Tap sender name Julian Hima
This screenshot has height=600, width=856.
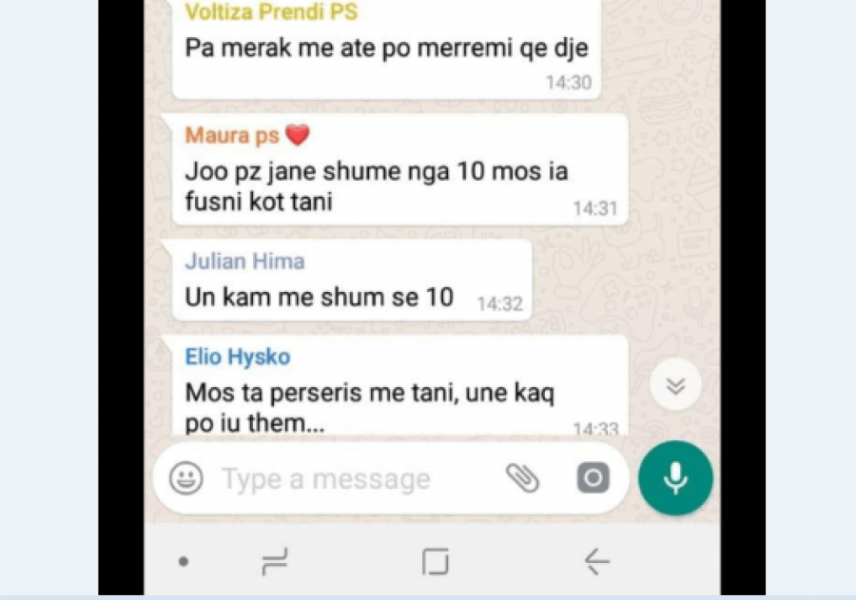245,261
